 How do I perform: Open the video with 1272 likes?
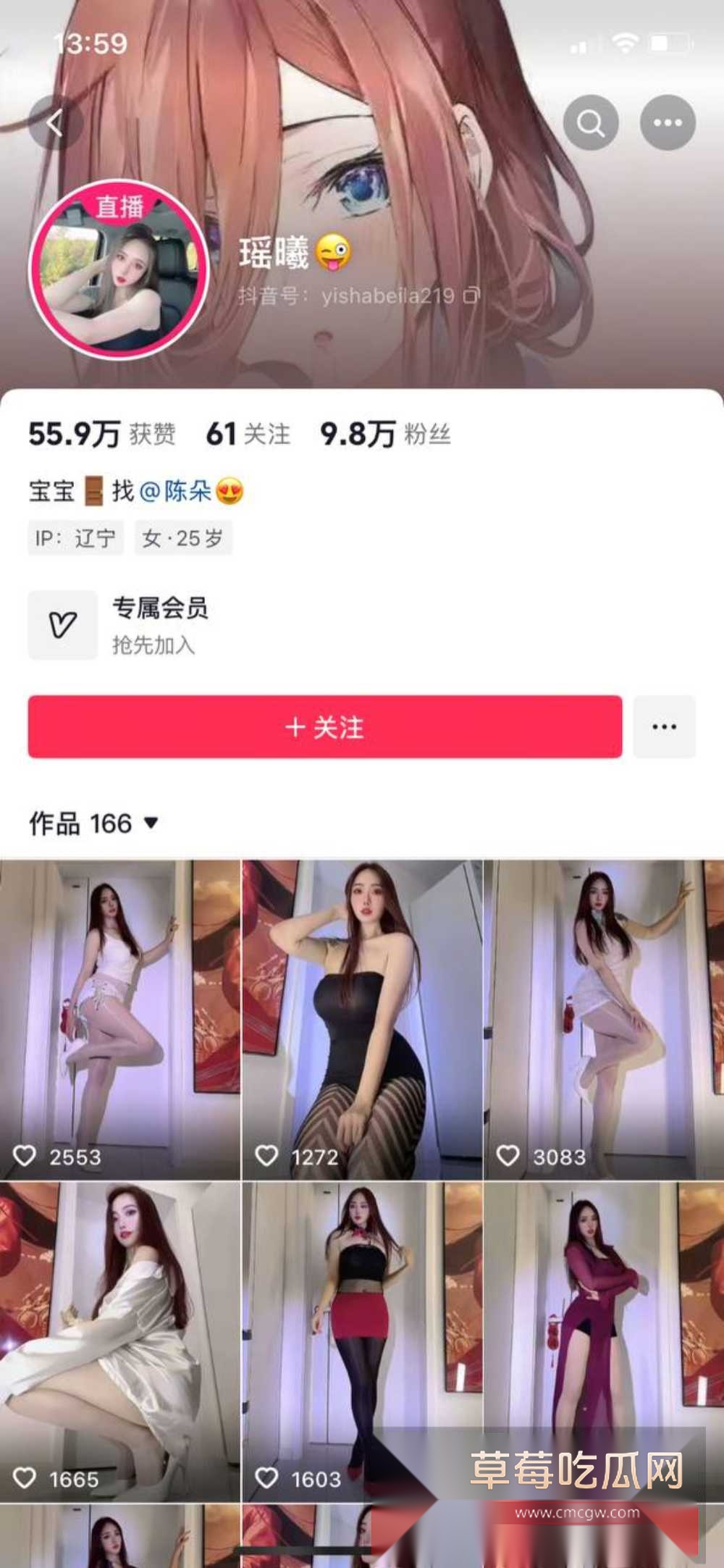[x=361, y=1018]
